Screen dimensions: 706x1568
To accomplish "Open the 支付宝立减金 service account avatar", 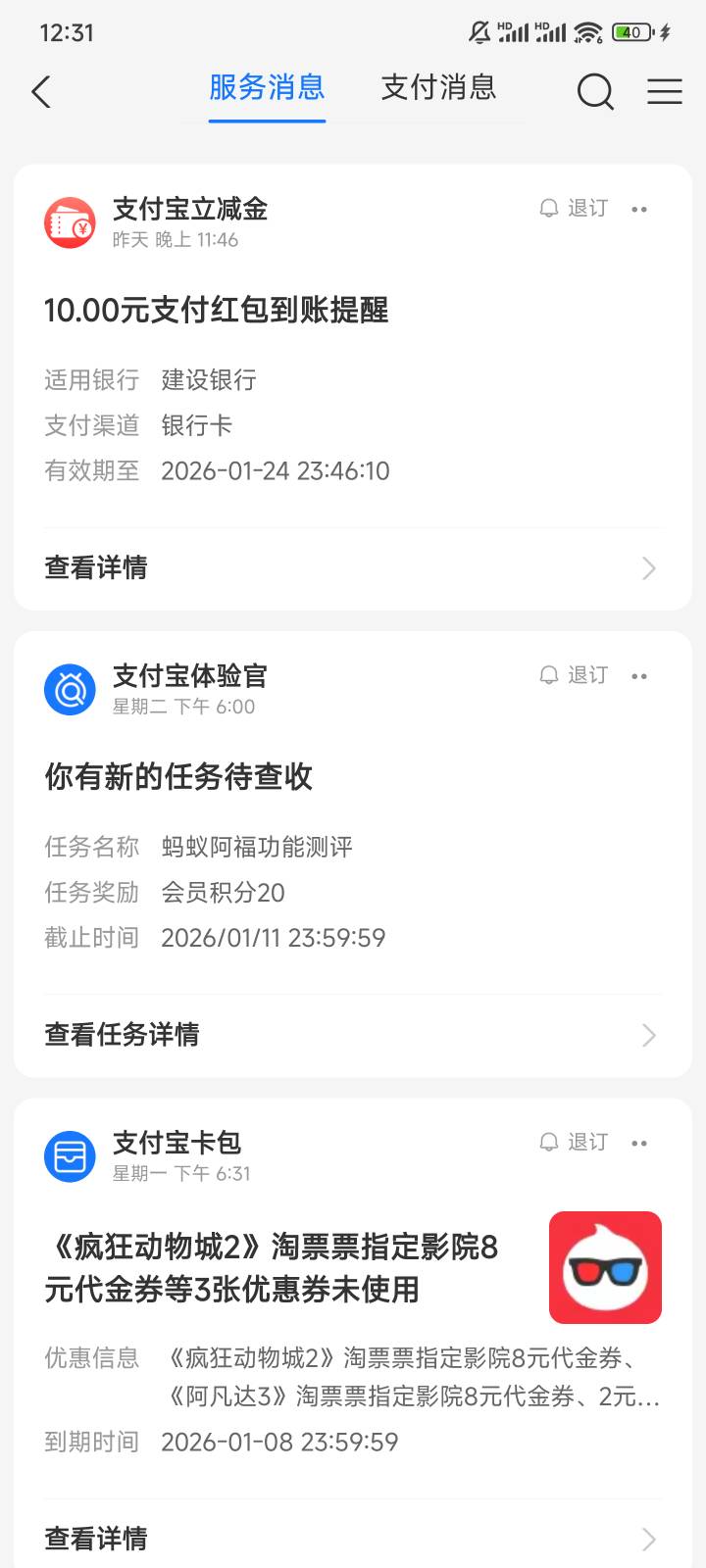I will point(70,222).
